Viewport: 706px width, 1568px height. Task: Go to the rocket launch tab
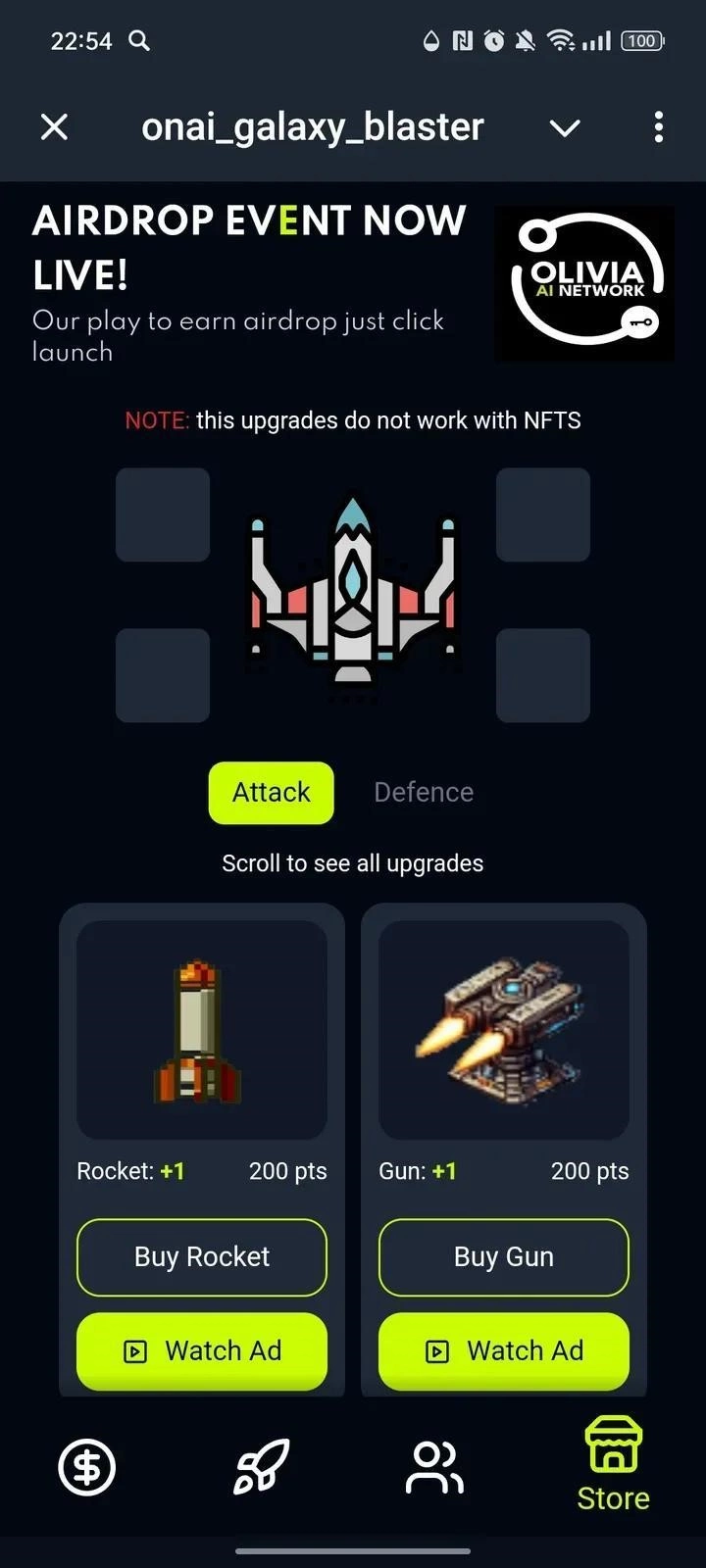[x=261, y=1467]
